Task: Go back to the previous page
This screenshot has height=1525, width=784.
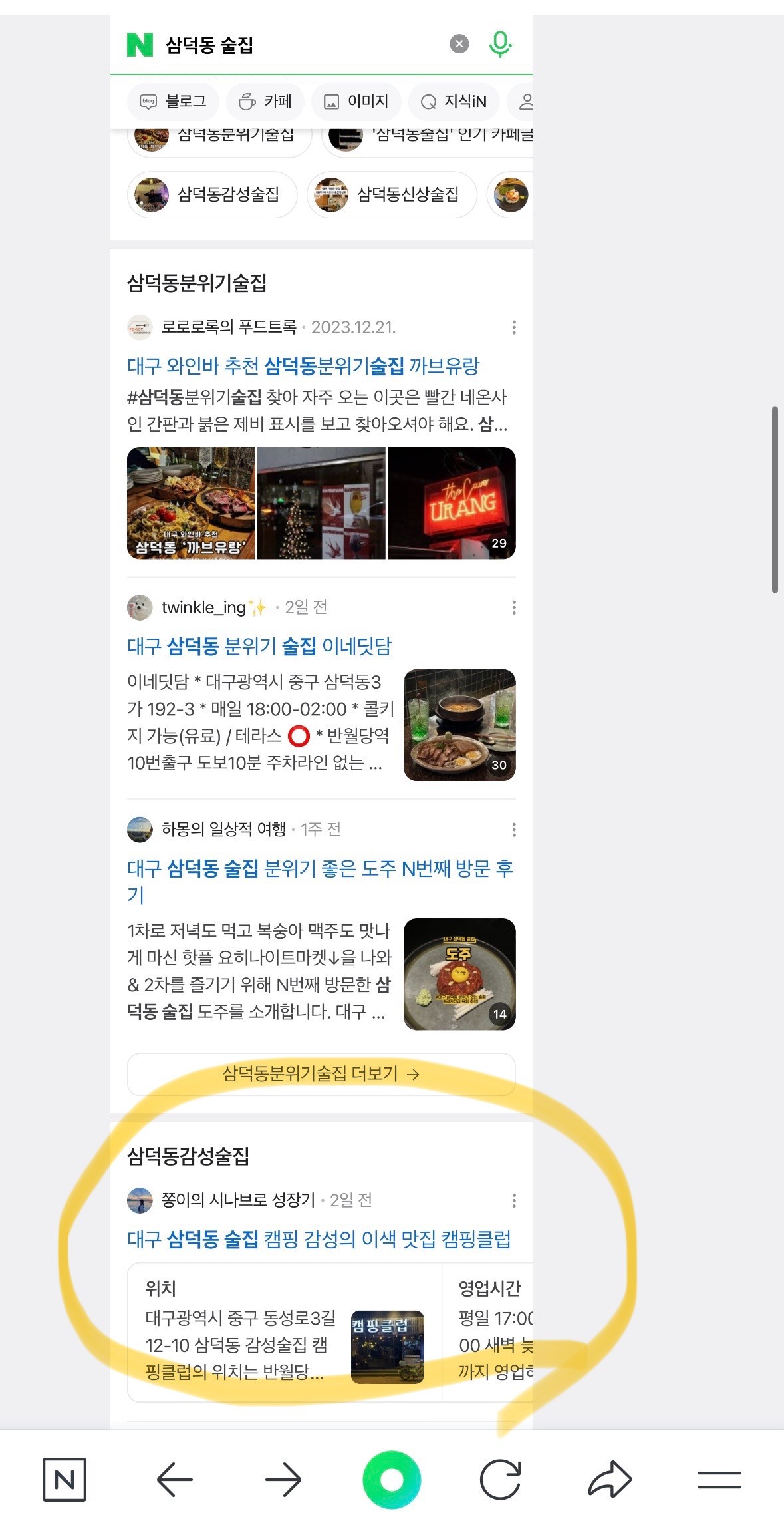Action: point(174,1480)
